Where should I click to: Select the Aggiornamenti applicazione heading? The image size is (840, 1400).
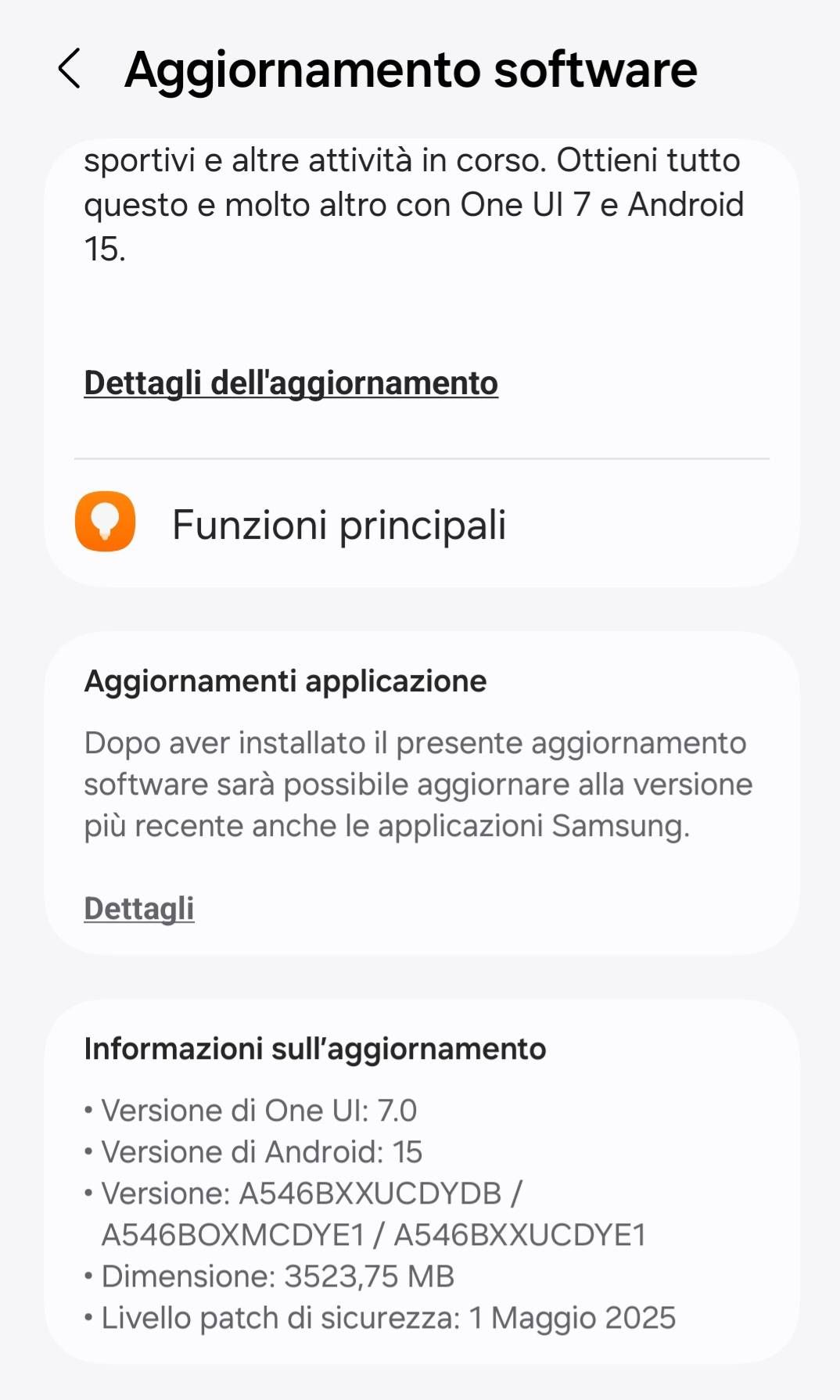click(x=285, y=680)
